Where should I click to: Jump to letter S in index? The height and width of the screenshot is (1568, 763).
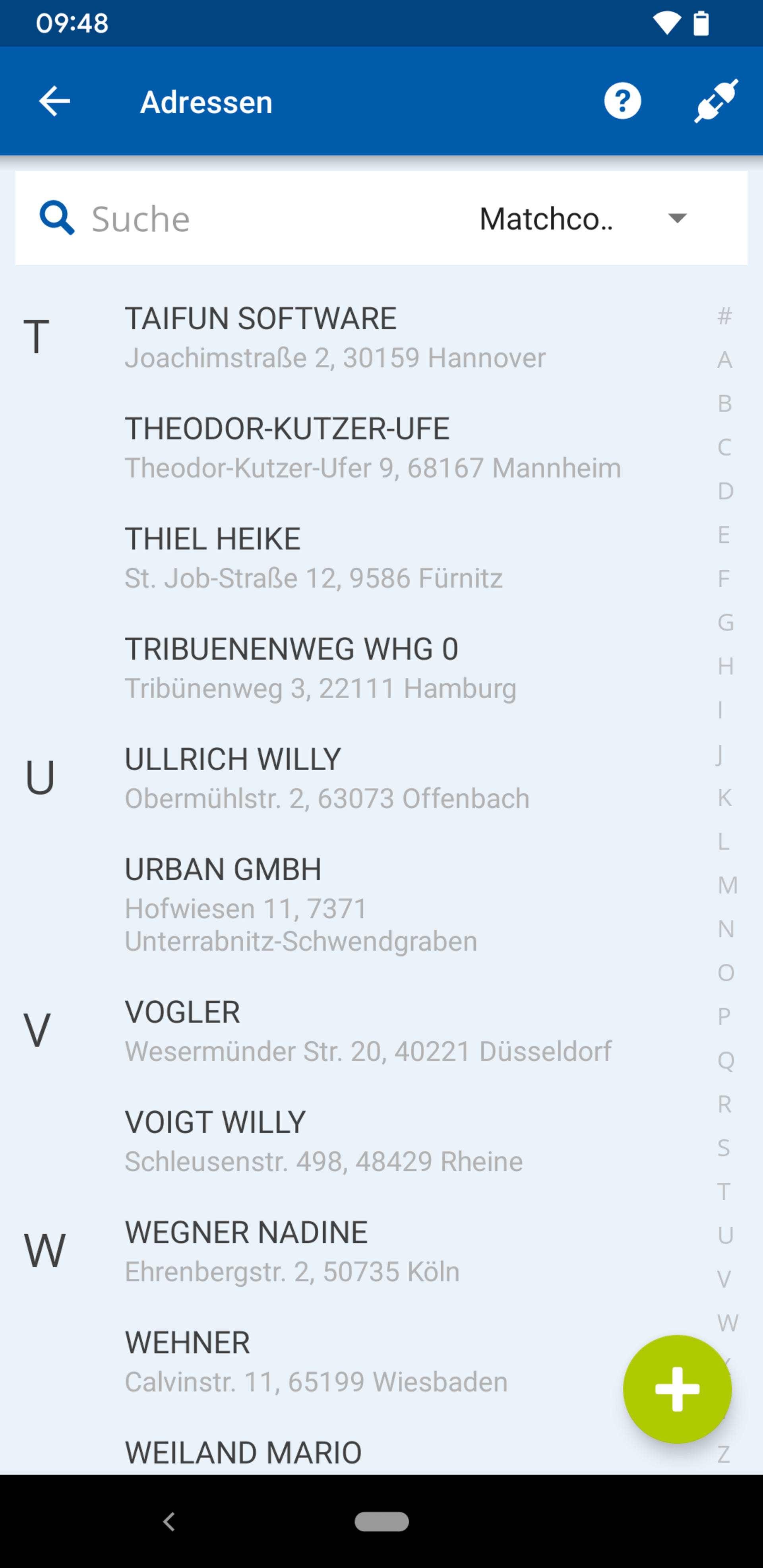[723, 1147]
